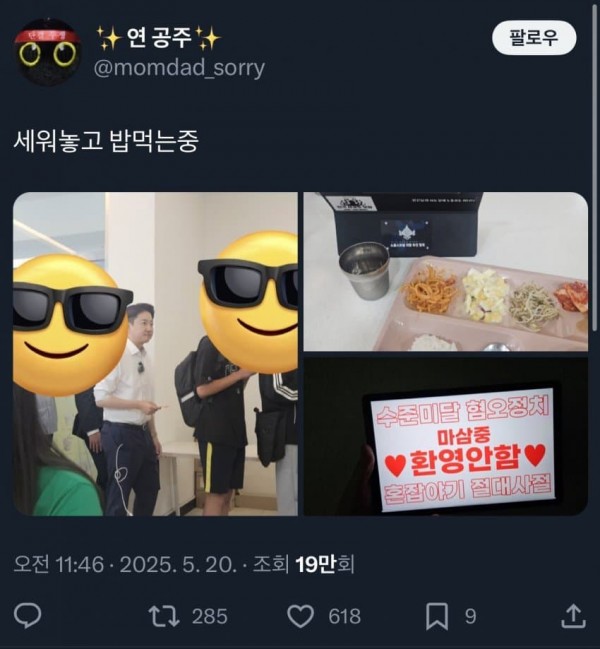Screen dimensions: 600x649
Task: Like the post with 618 likes
Action: tap(301, 615)
